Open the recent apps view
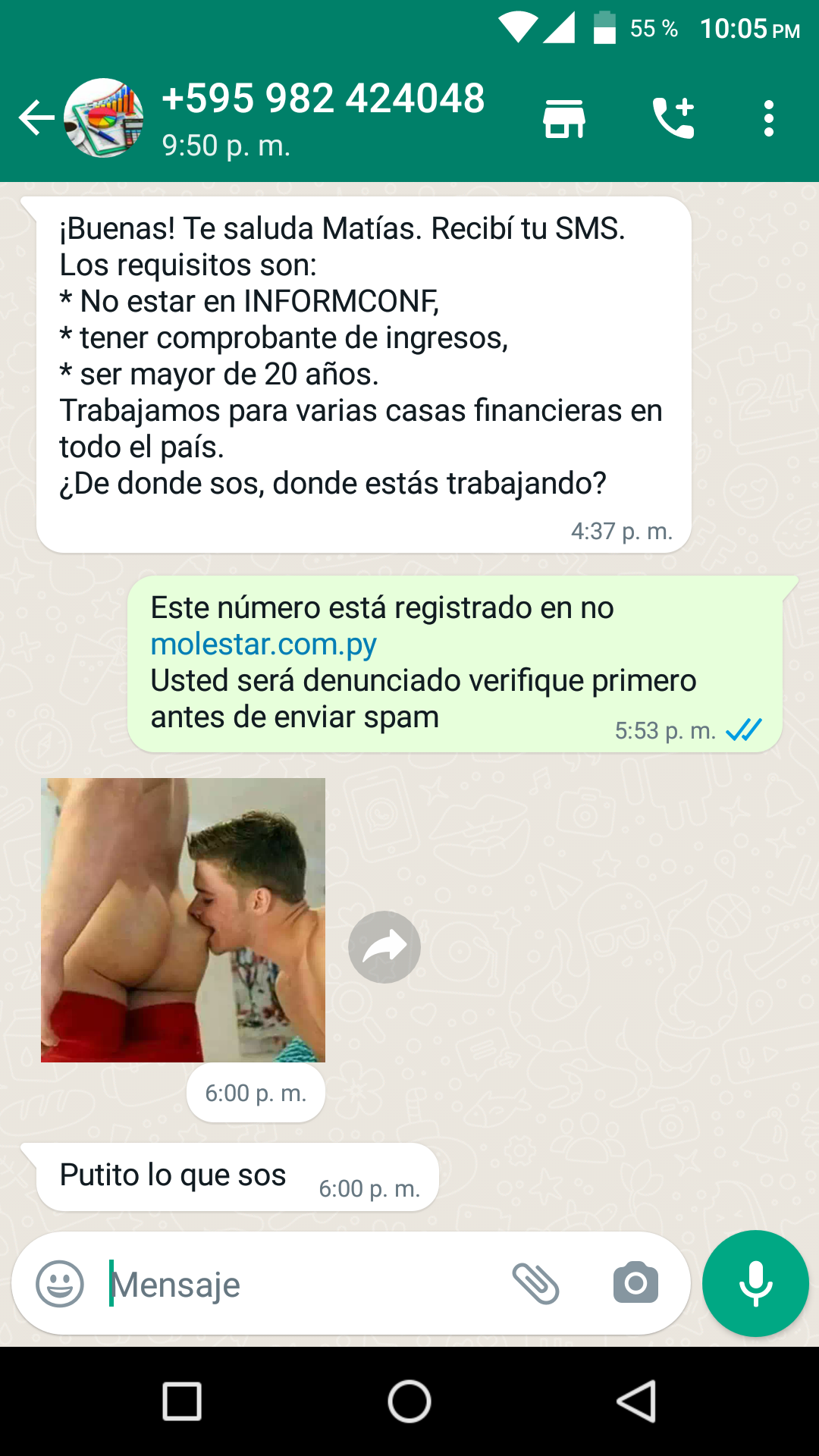The width and height of the screenshot is (819, 1456). coord(182,1401)
